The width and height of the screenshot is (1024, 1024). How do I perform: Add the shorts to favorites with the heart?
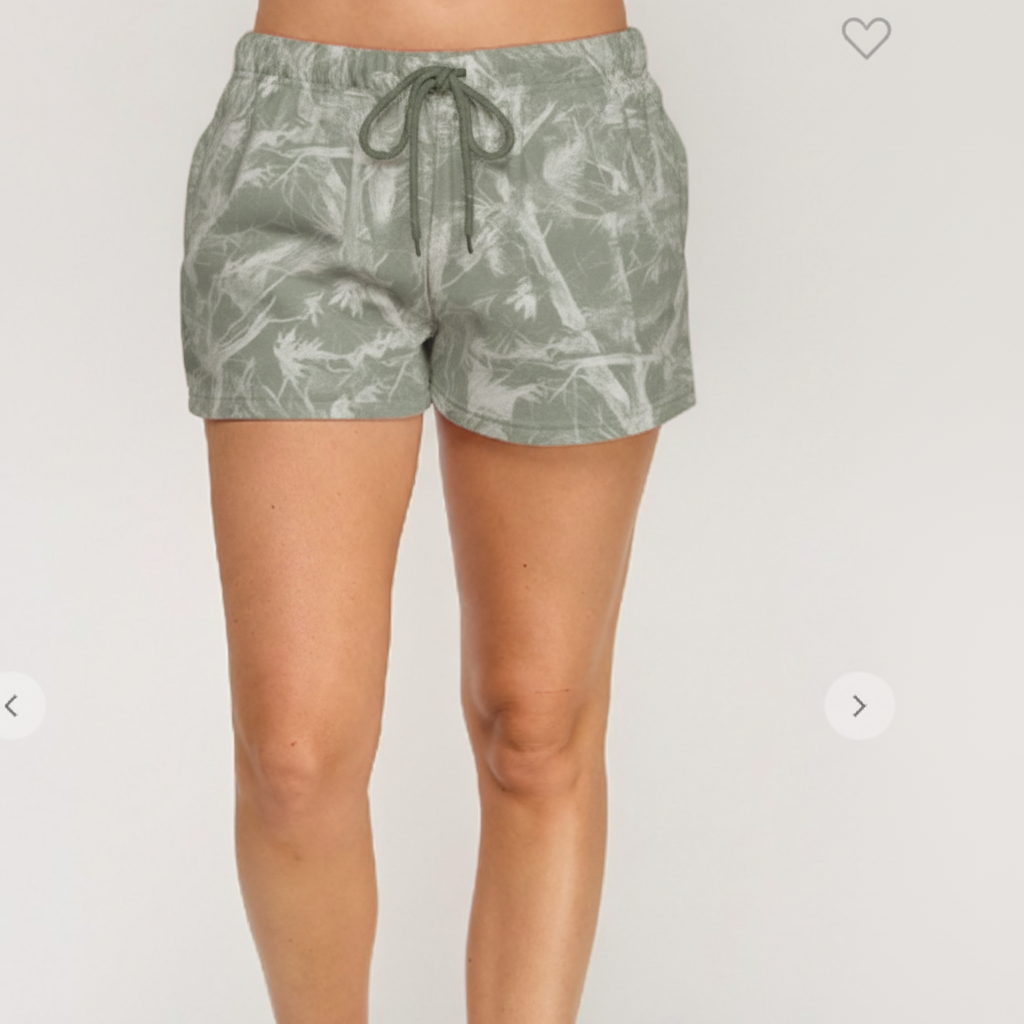tap(866, 38)
